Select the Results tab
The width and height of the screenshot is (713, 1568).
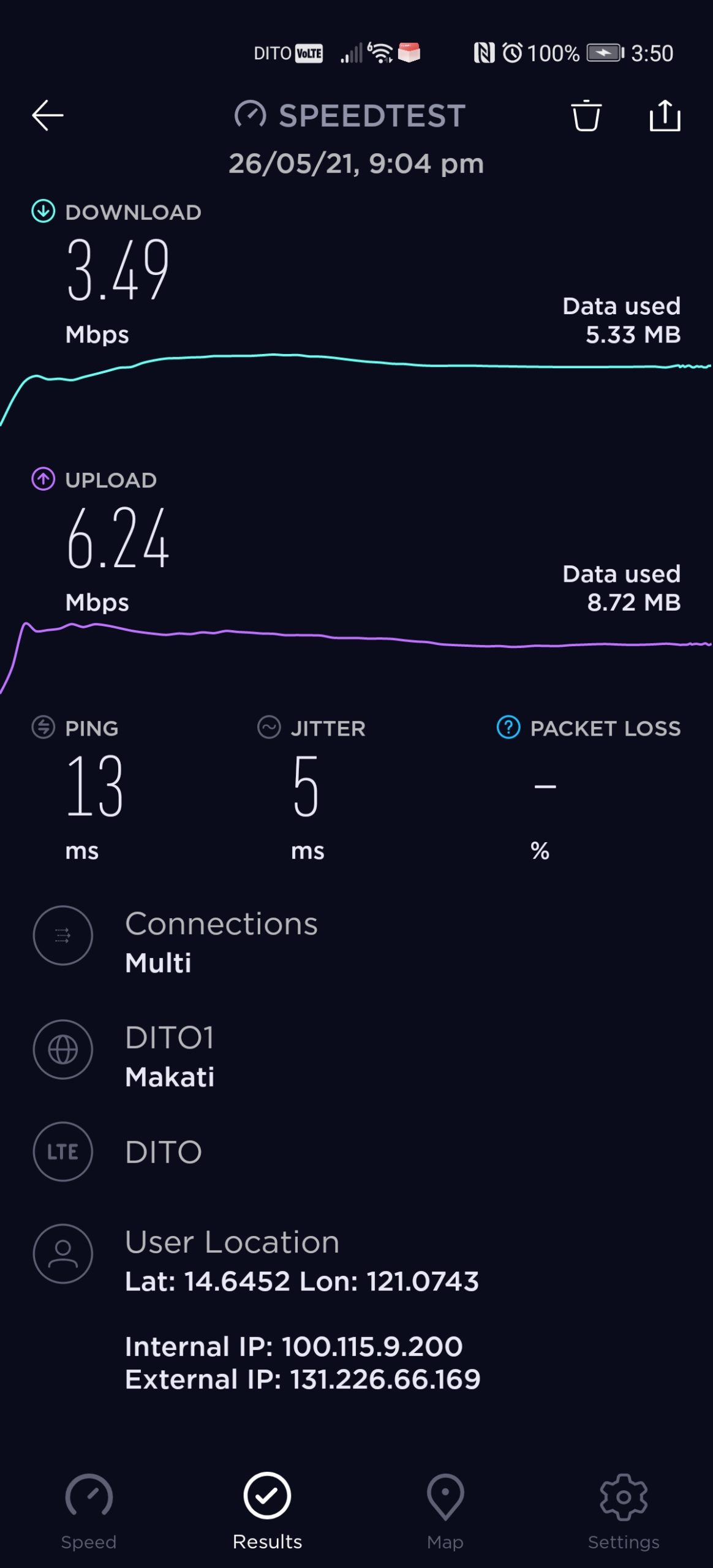coord(267,1512)
